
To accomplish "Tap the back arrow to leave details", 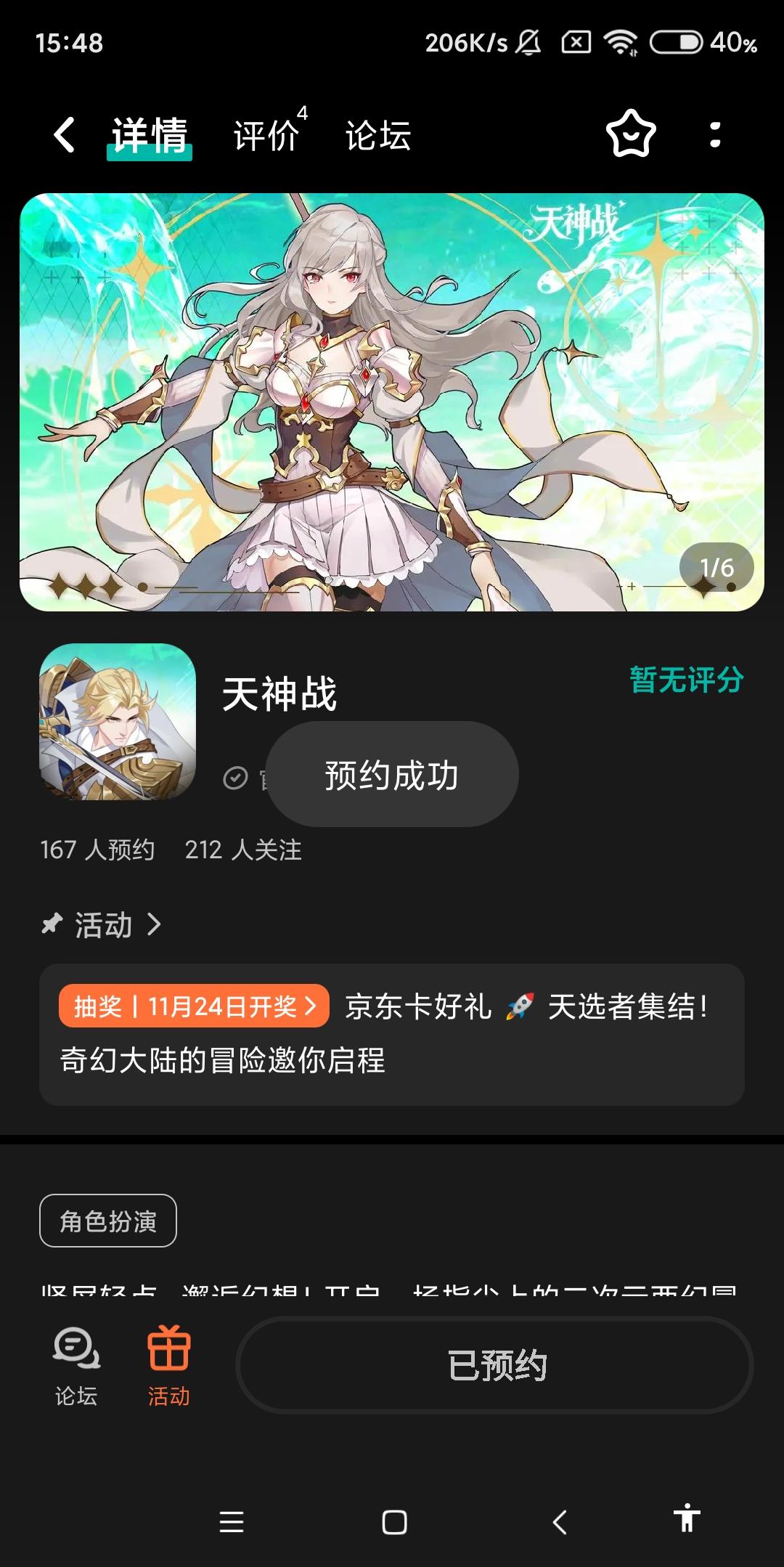I will [64, 136].
